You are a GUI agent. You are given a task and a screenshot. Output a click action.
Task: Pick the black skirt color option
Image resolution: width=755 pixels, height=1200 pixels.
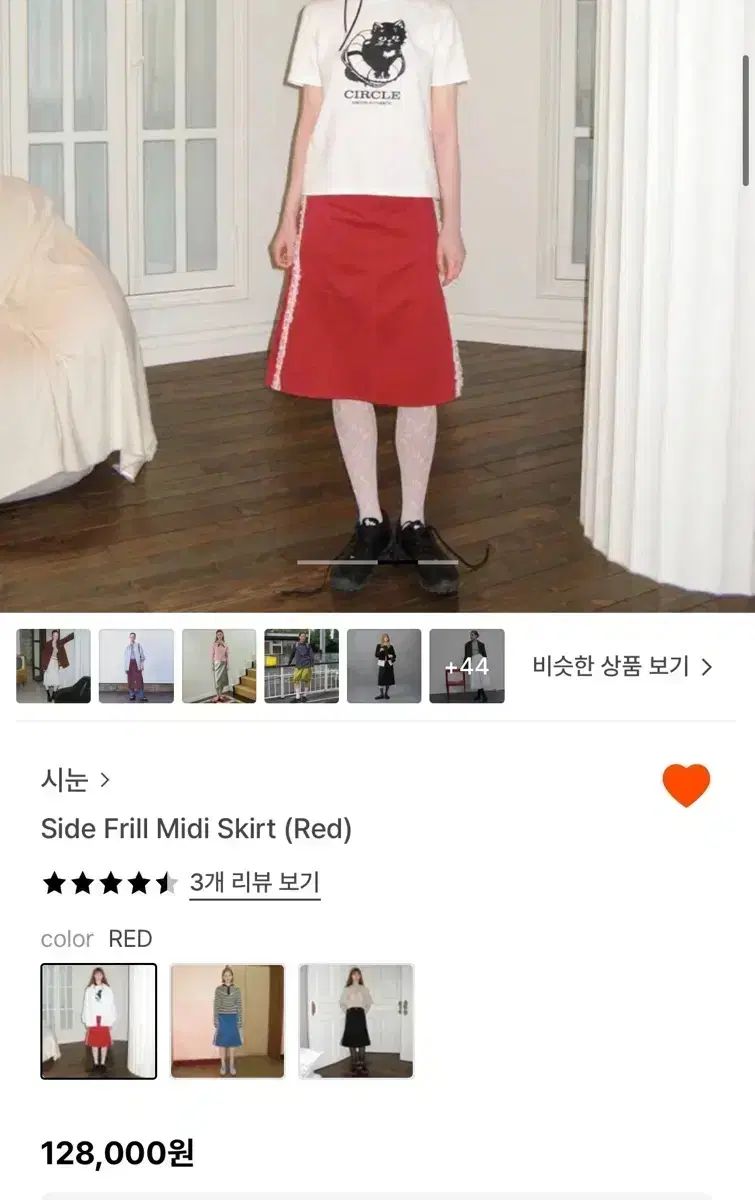356,1021
